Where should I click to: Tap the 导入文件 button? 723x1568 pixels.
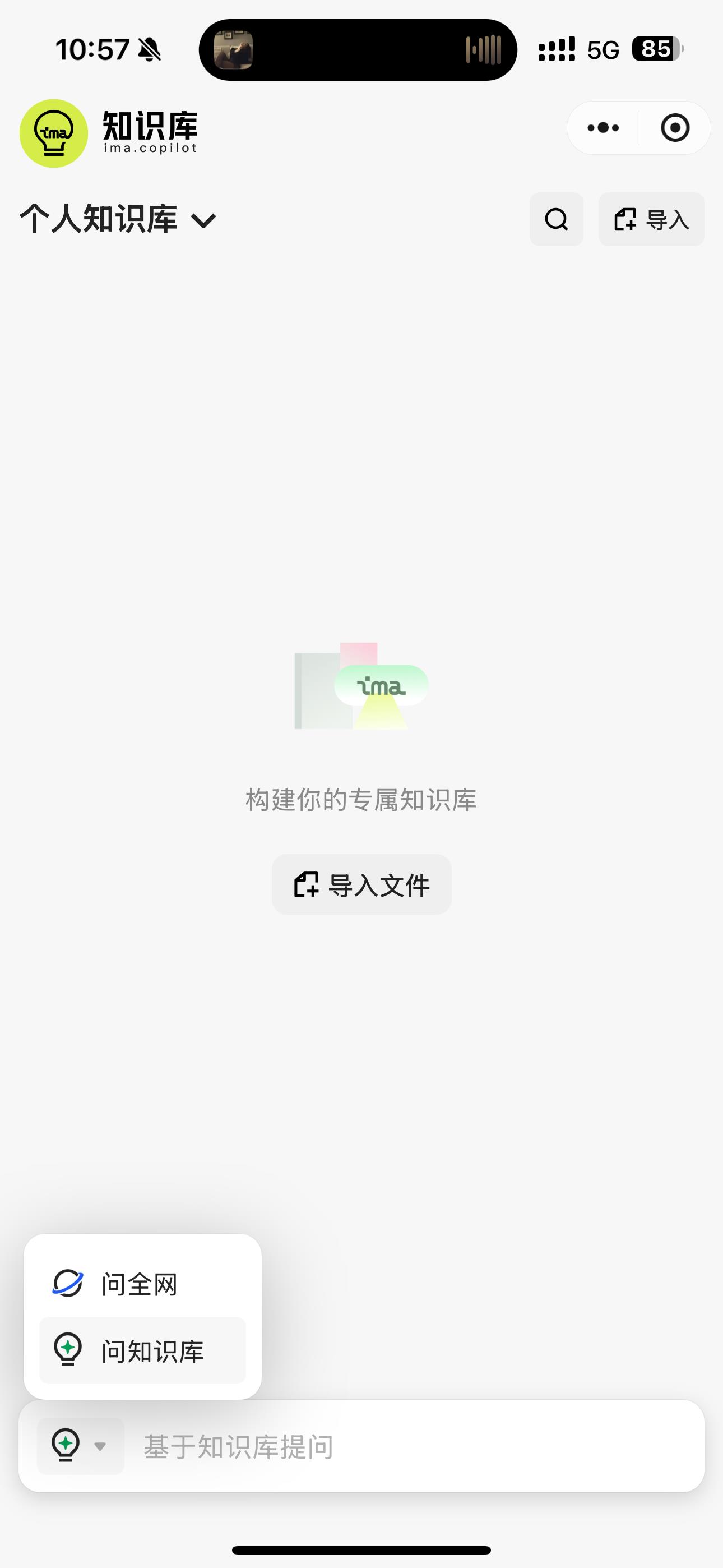pos(361,884)
